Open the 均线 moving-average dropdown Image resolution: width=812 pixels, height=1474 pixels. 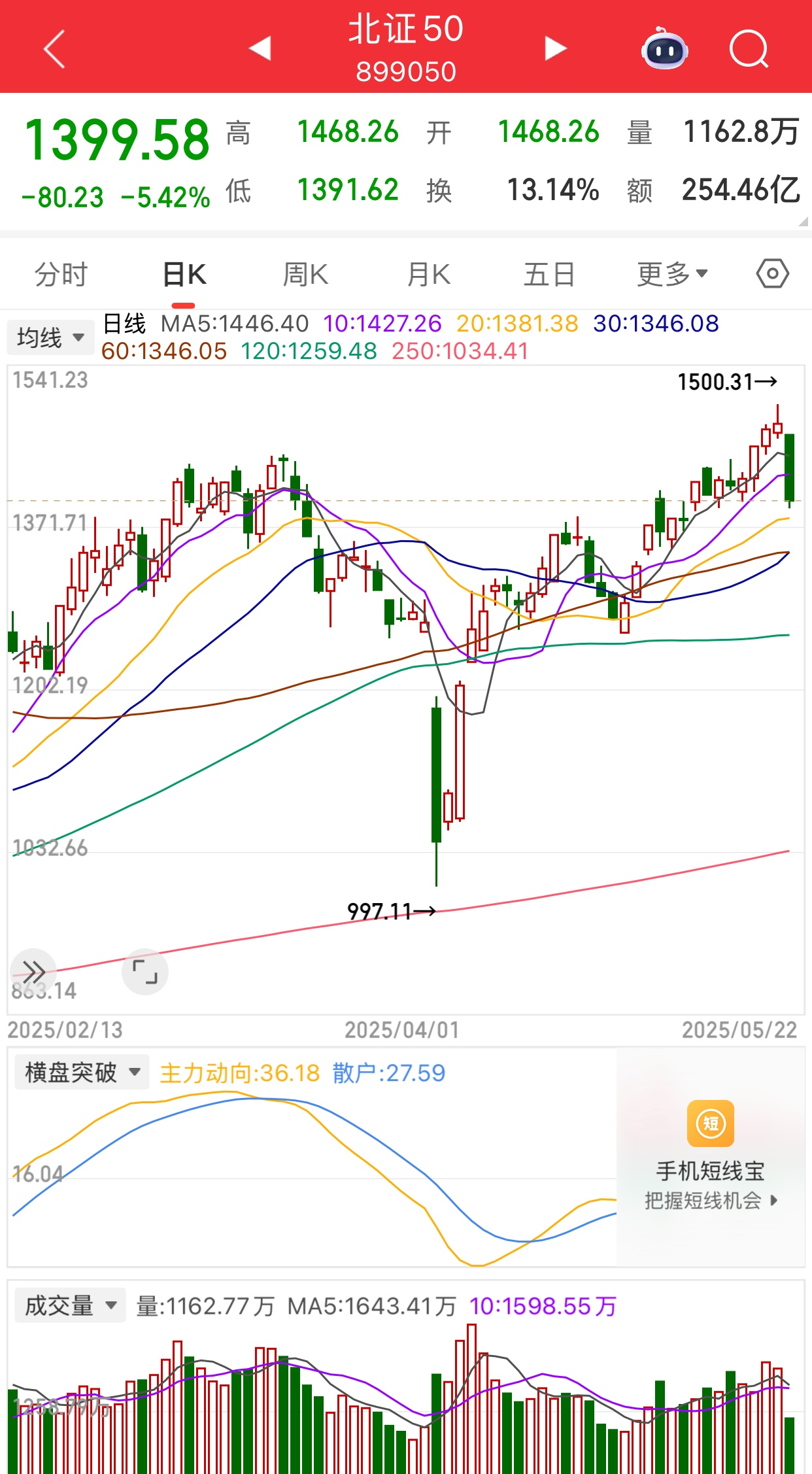coord(50,336)
